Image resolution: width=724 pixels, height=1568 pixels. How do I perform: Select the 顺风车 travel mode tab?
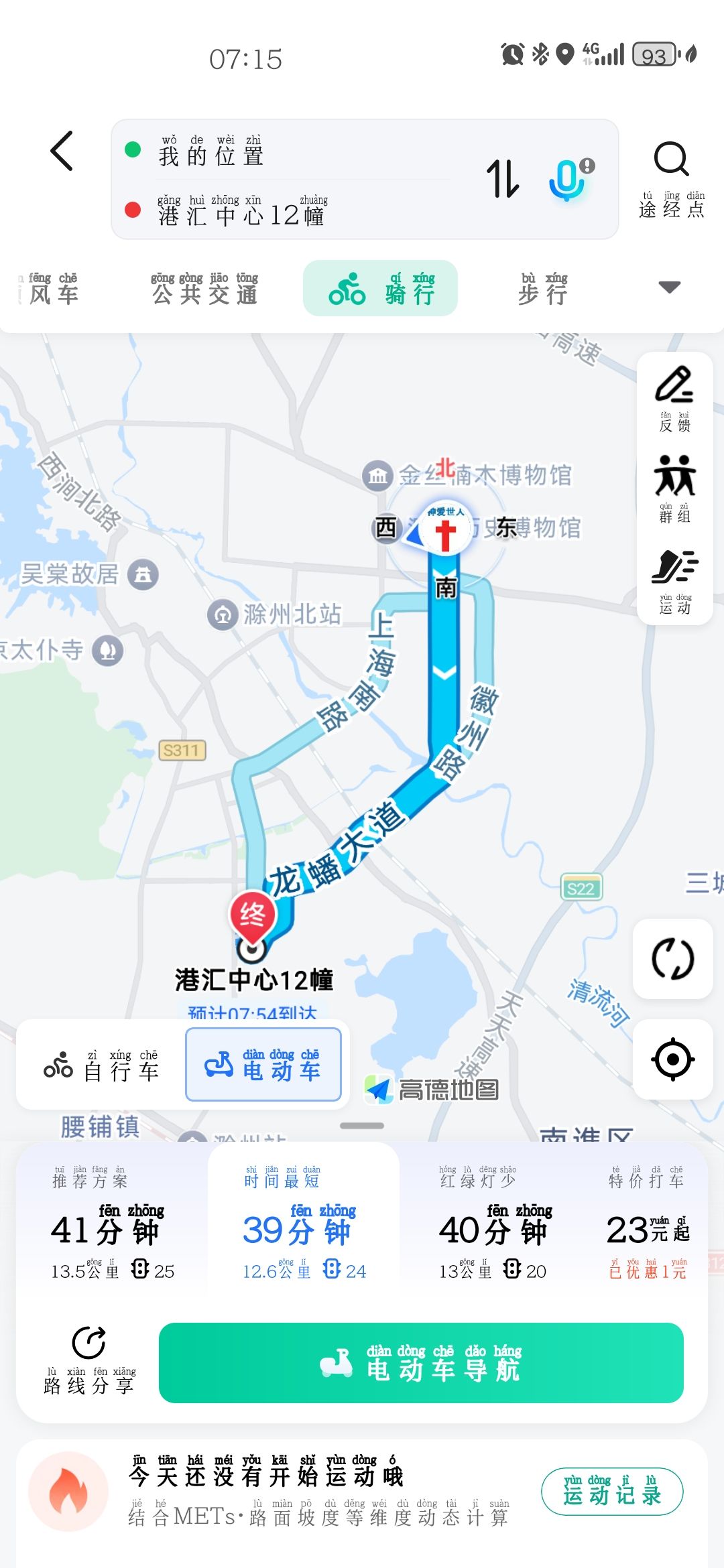click(x=47, y=289)
